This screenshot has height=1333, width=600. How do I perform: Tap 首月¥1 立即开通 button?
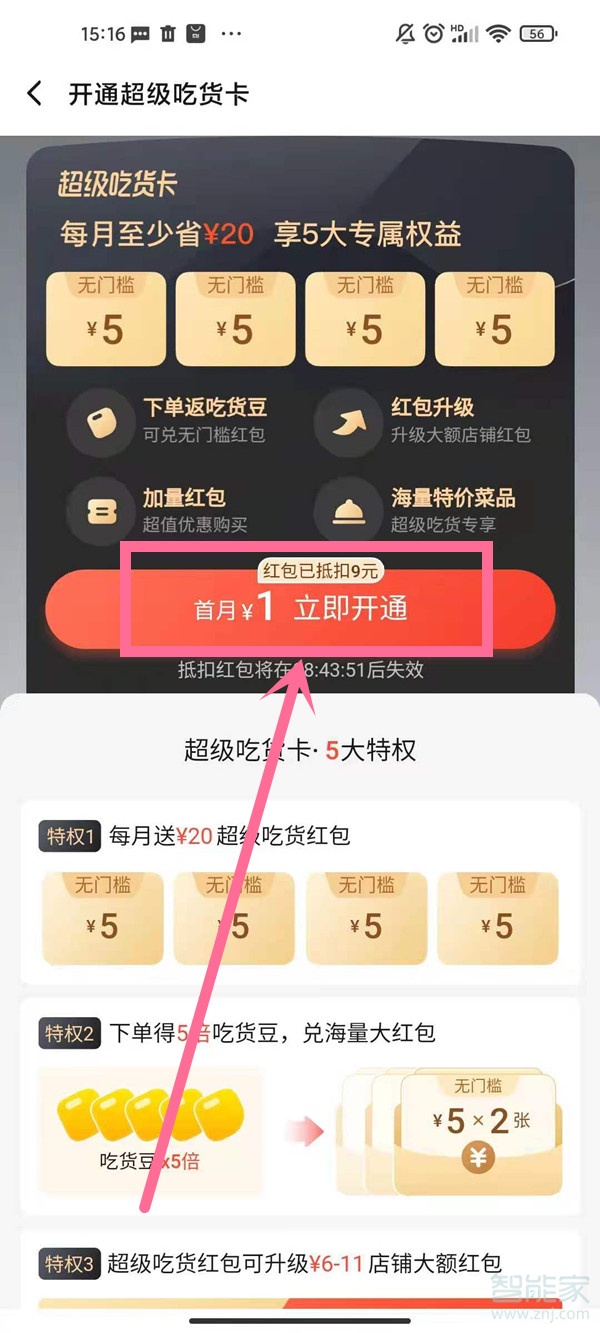[300, 609]
